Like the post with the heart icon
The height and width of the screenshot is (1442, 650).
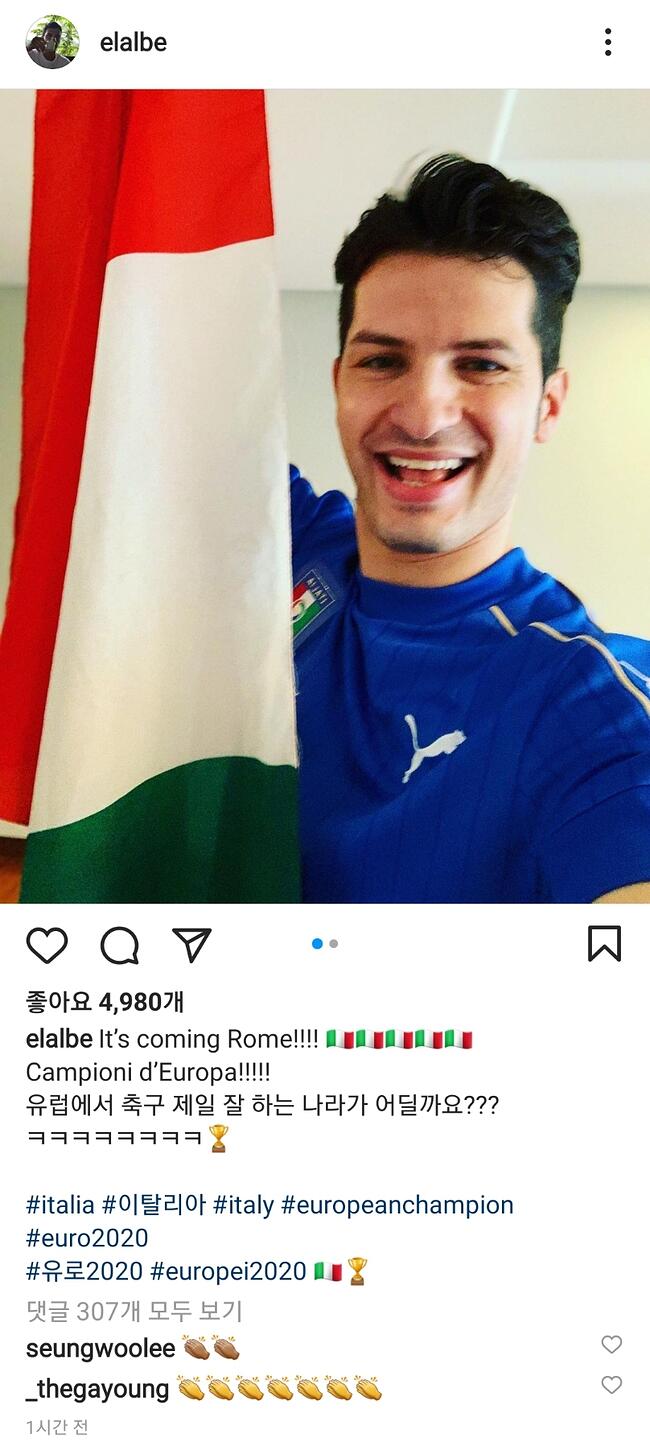click(47, 944)
